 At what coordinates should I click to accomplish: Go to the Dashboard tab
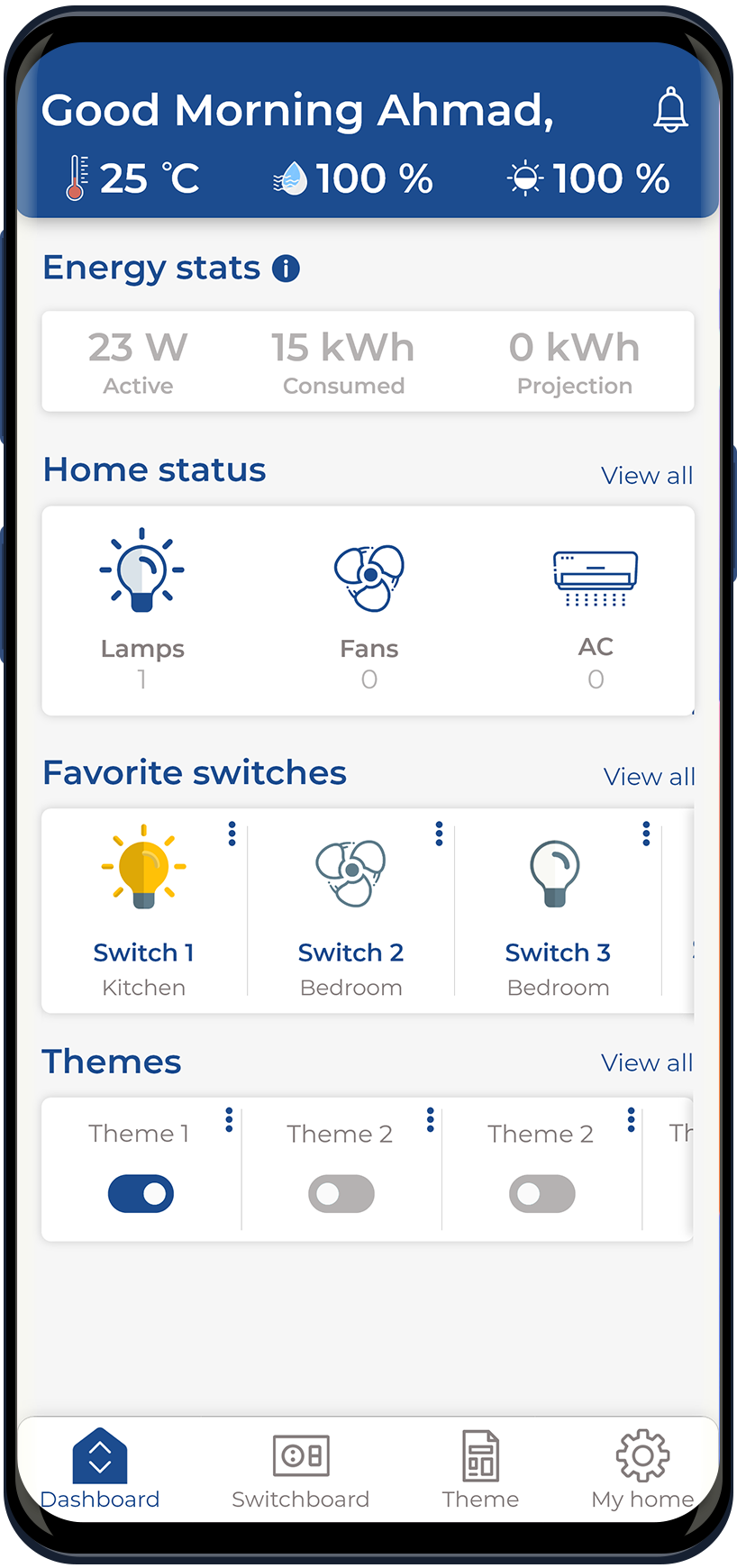coord(100,1469)
